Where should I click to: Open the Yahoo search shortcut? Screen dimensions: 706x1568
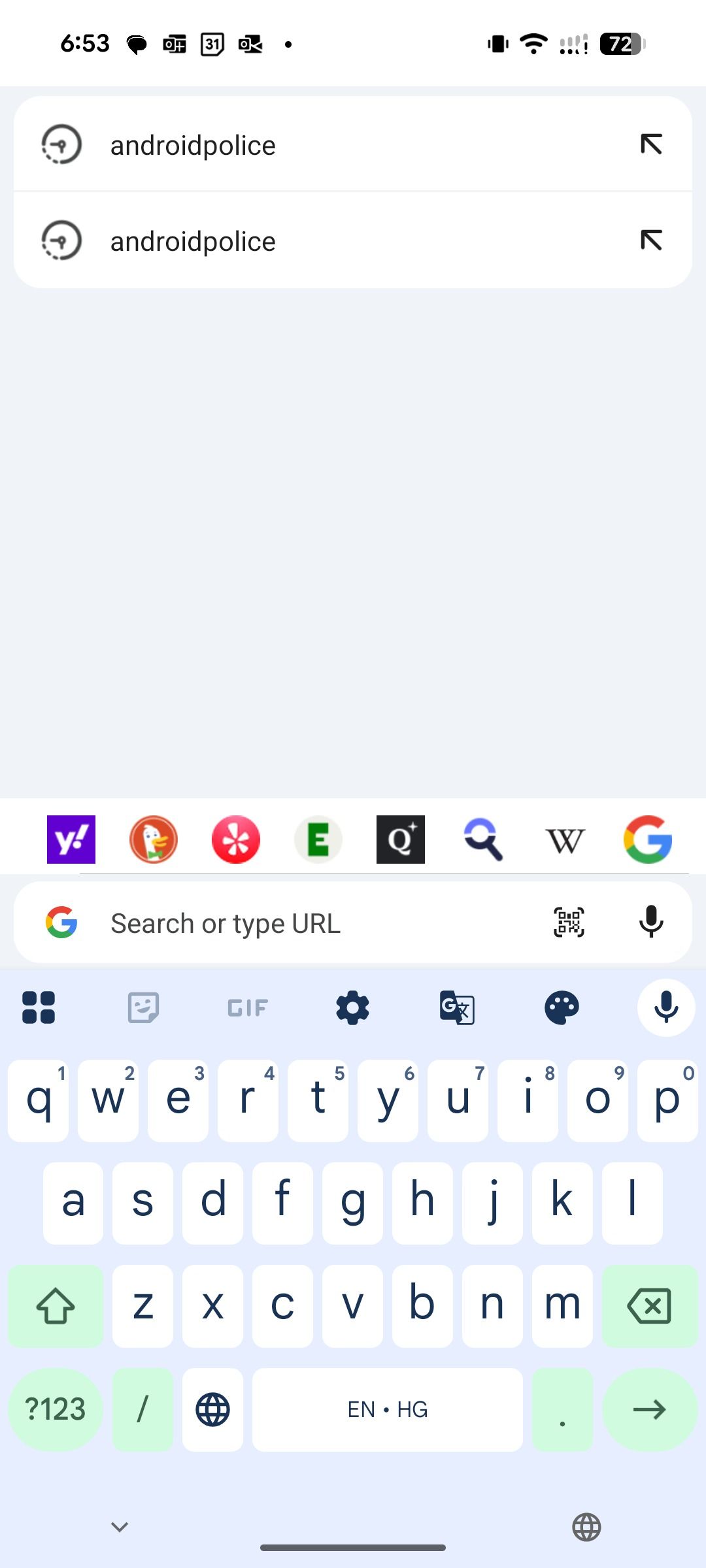coord(71,840)
